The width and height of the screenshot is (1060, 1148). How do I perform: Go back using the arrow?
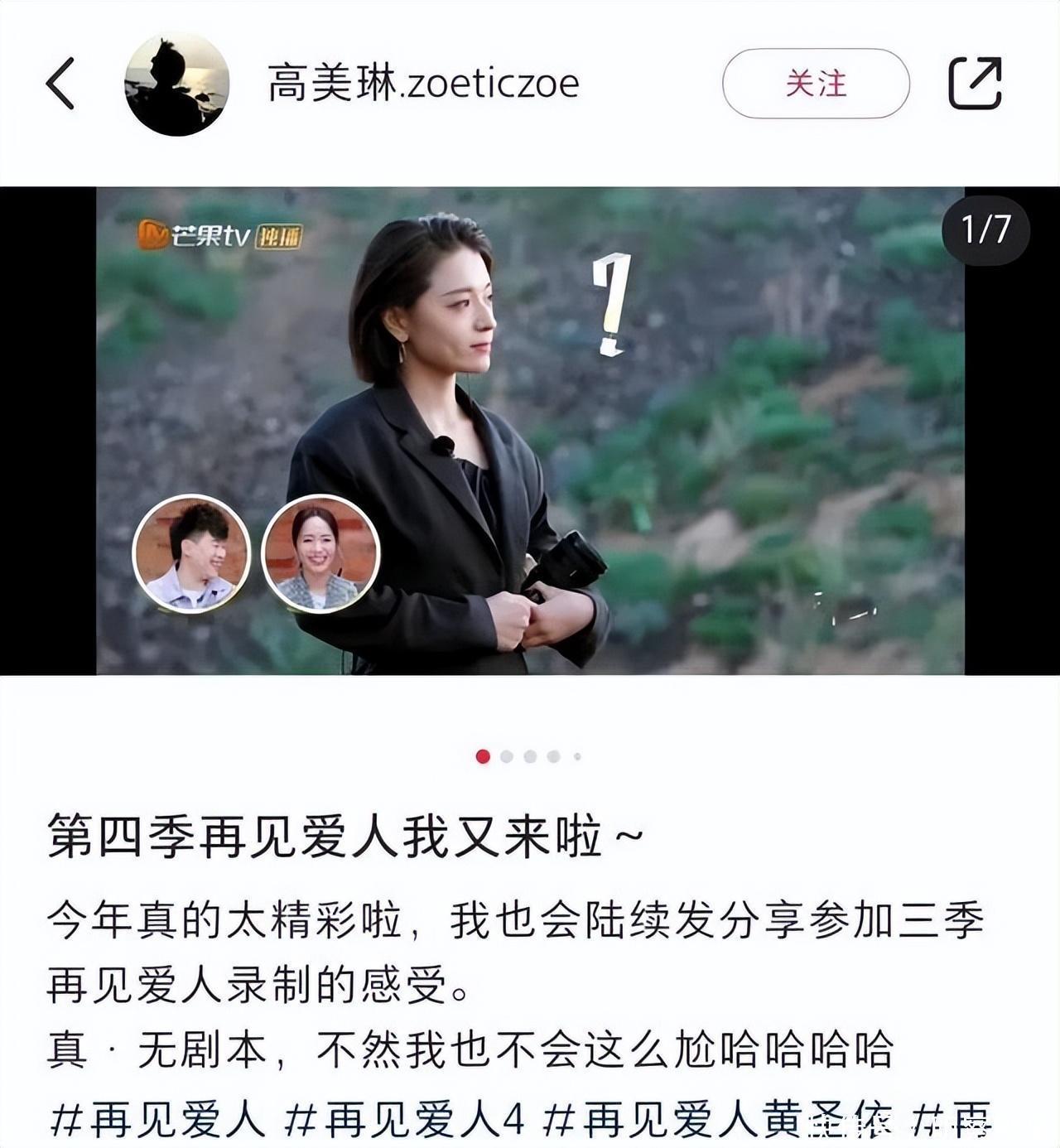click(x=60, y=83)
